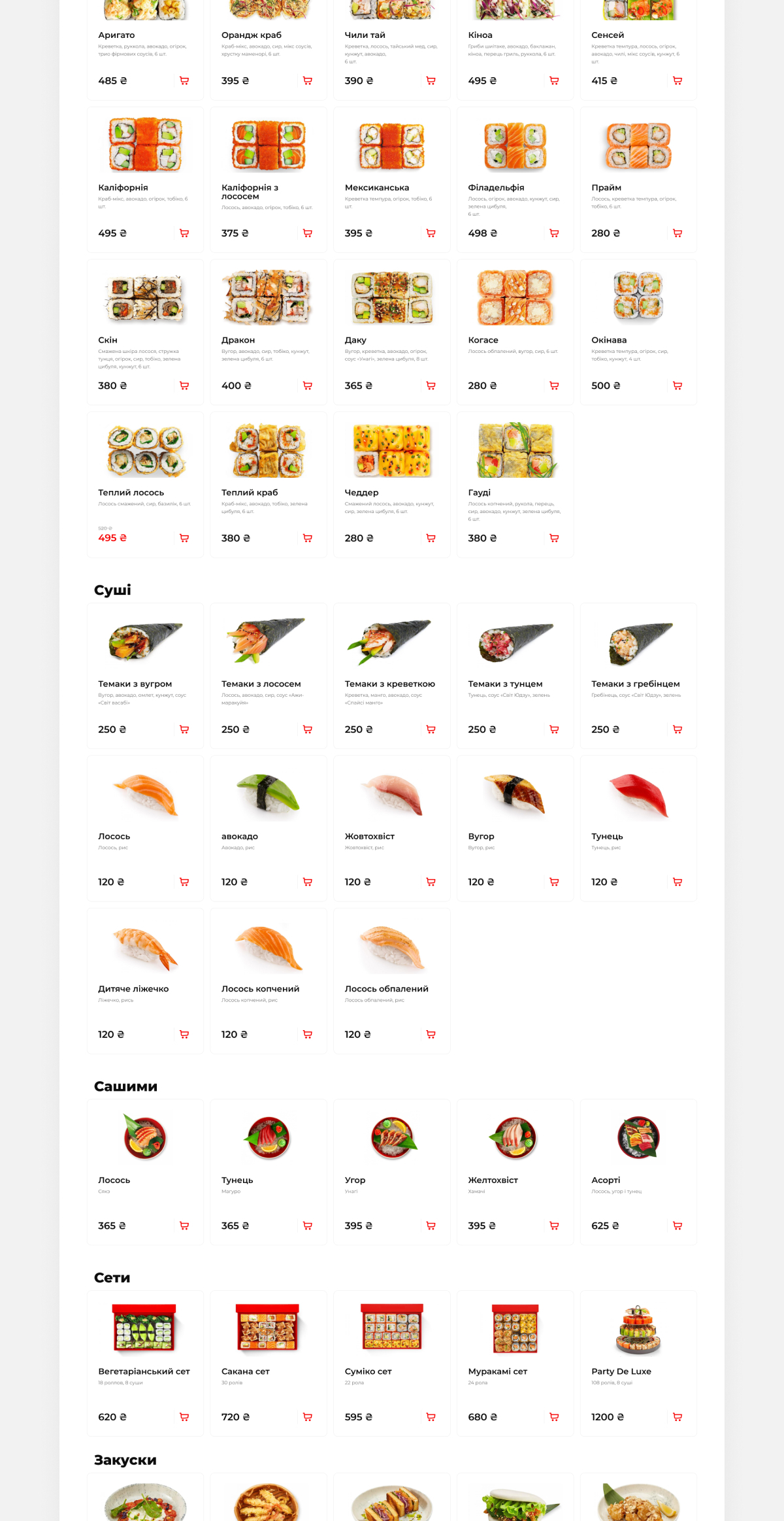Add Темаки з тунцем to cart
The image size is (784, 1521).
554,729
